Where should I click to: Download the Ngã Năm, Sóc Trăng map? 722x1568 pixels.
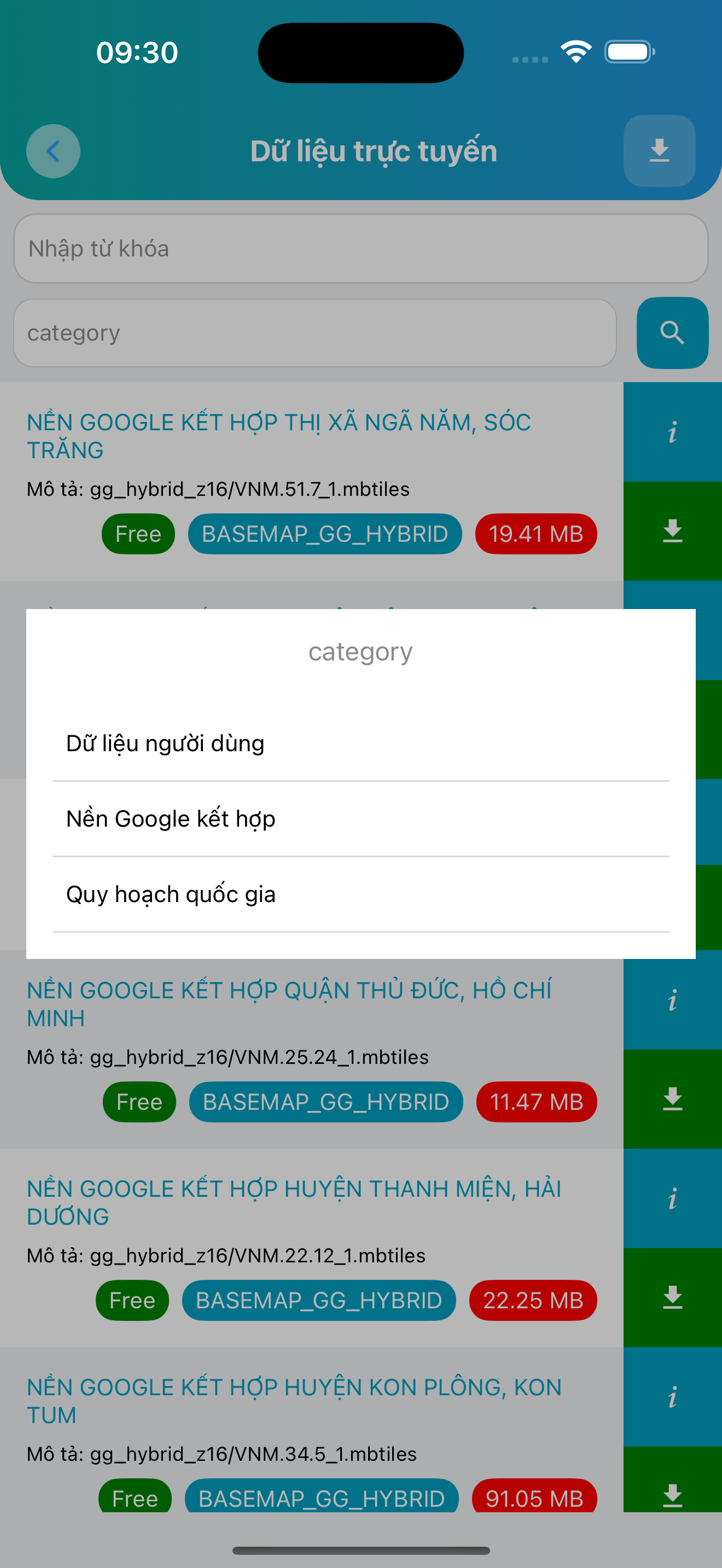[x=672, y=531]
